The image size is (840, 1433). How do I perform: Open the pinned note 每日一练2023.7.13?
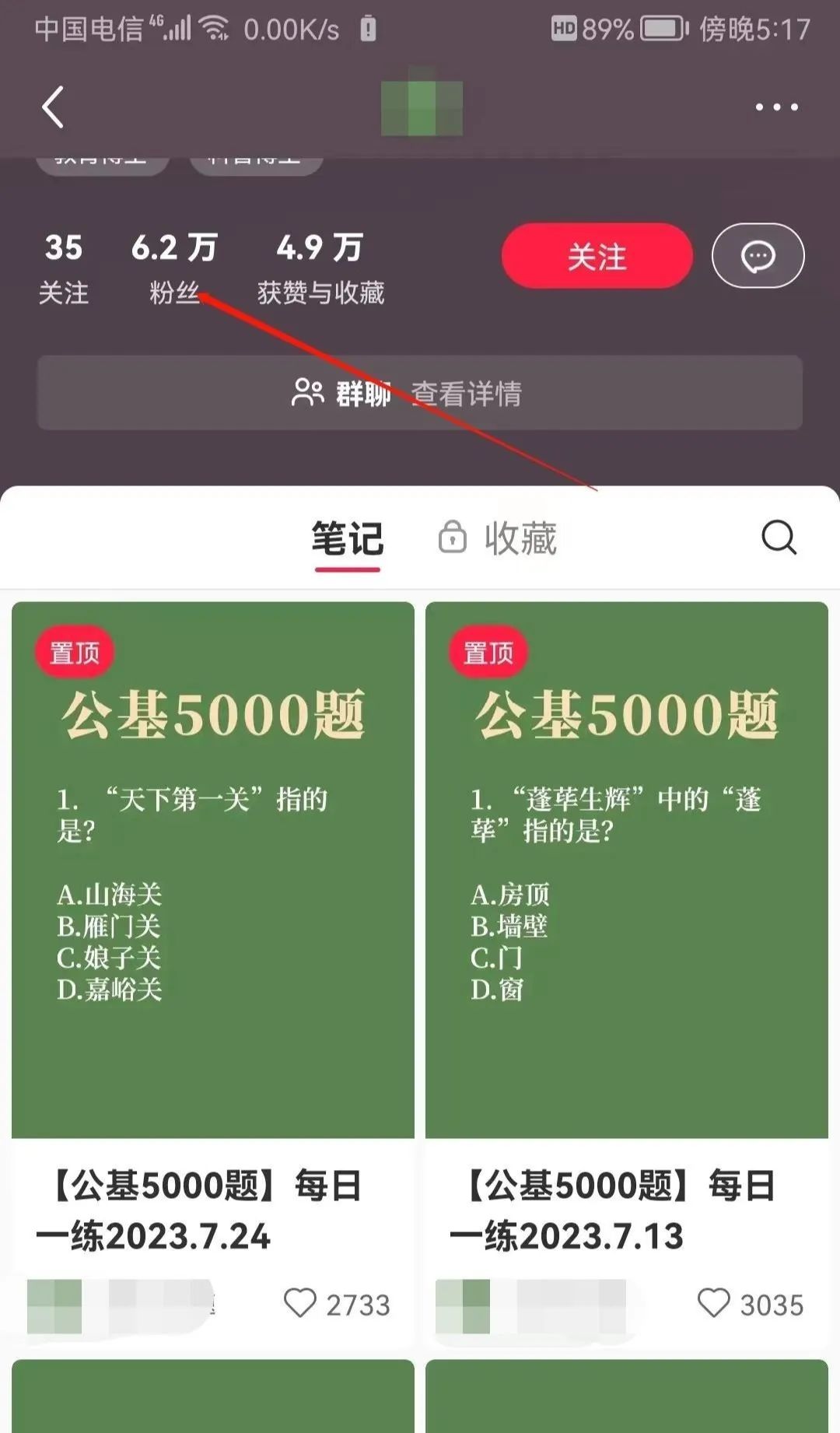(x=626, y=870)
